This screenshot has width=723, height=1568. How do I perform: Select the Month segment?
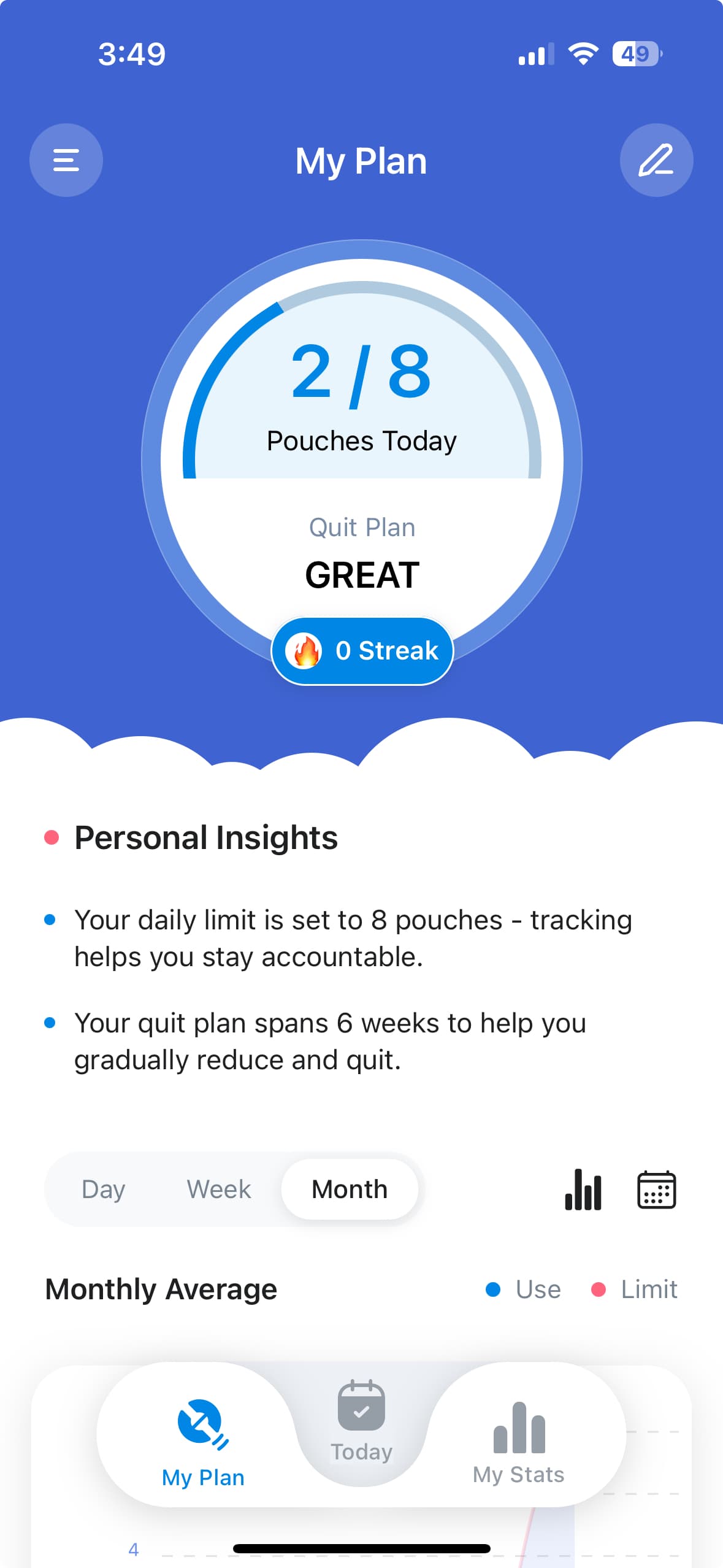point(350,1189)
